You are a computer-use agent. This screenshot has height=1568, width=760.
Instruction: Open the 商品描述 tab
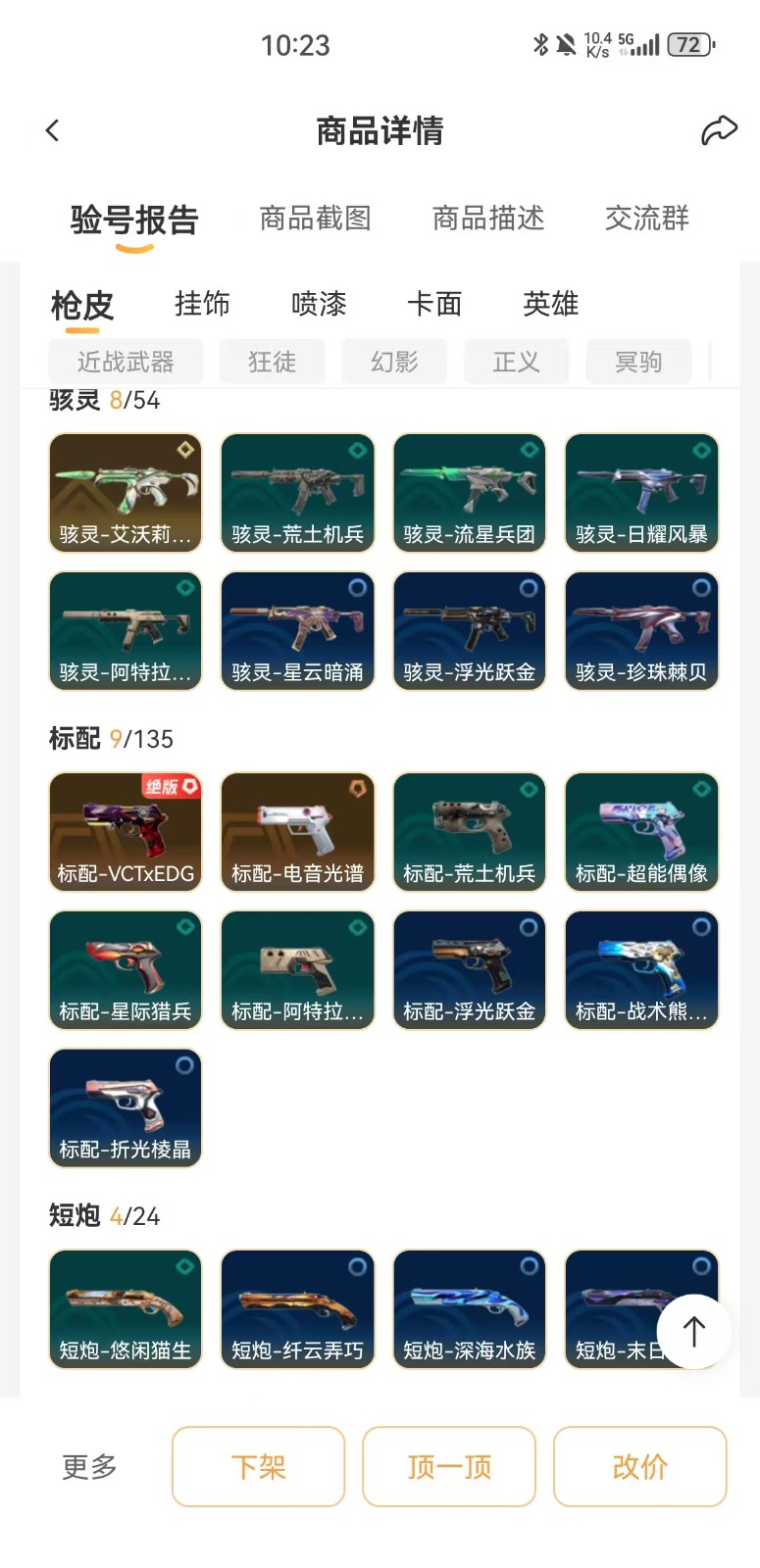pyautogui.click(x=488, y=219)
